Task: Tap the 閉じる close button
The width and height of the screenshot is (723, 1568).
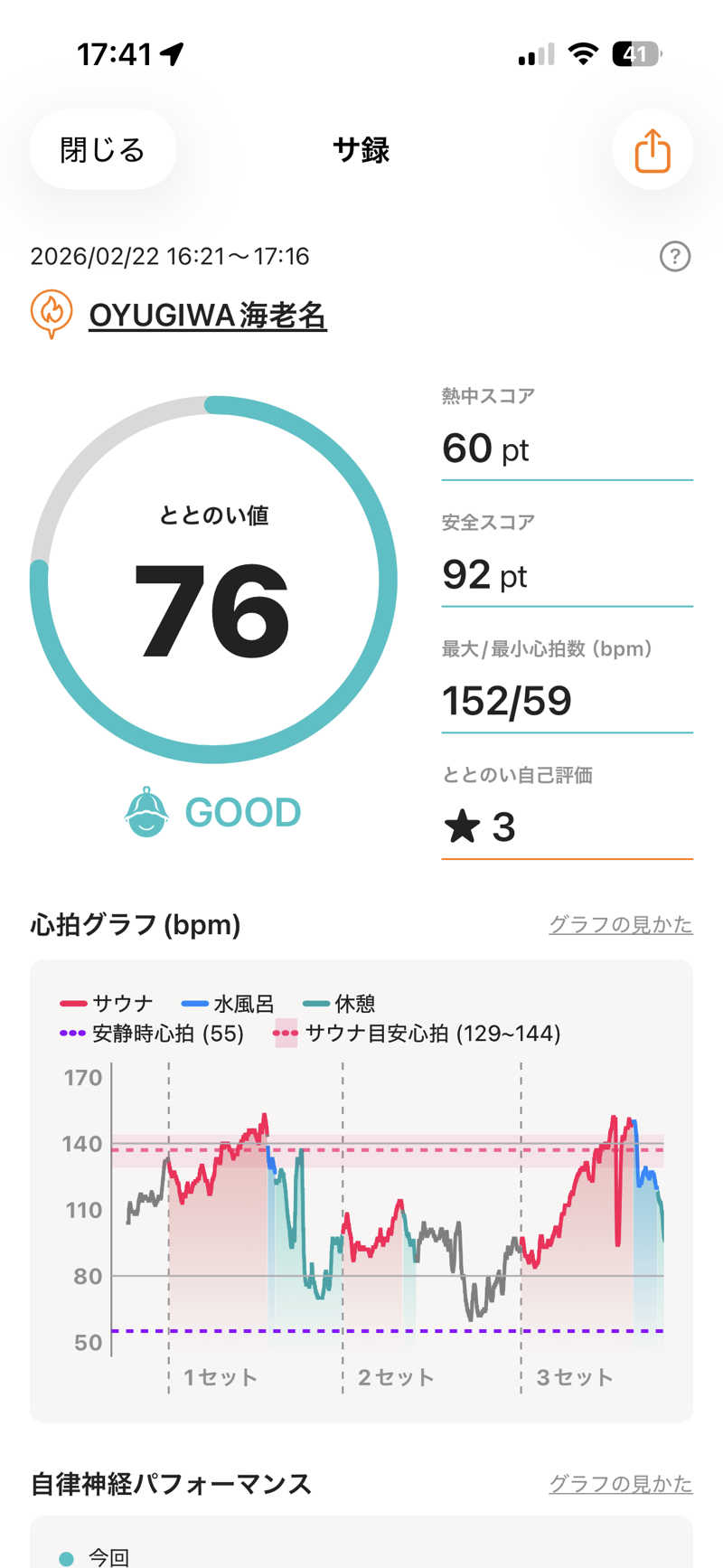Action: 102,149
